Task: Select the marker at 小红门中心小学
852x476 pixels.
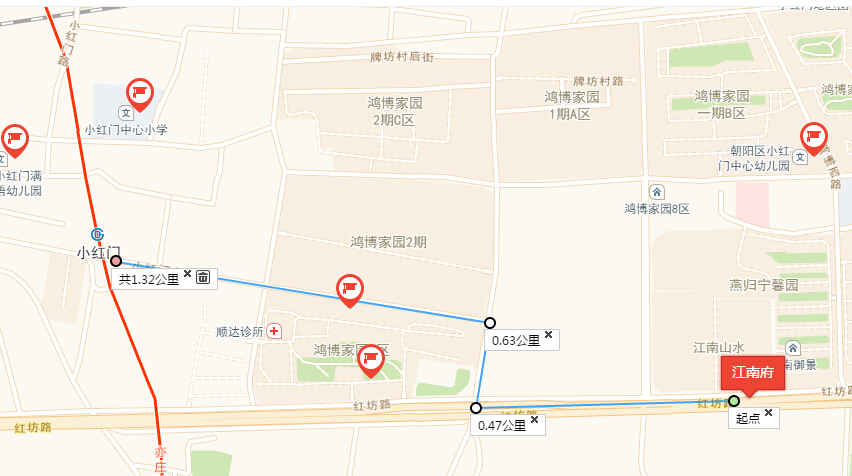Action: pyautogui.click(x=139, y=94)
